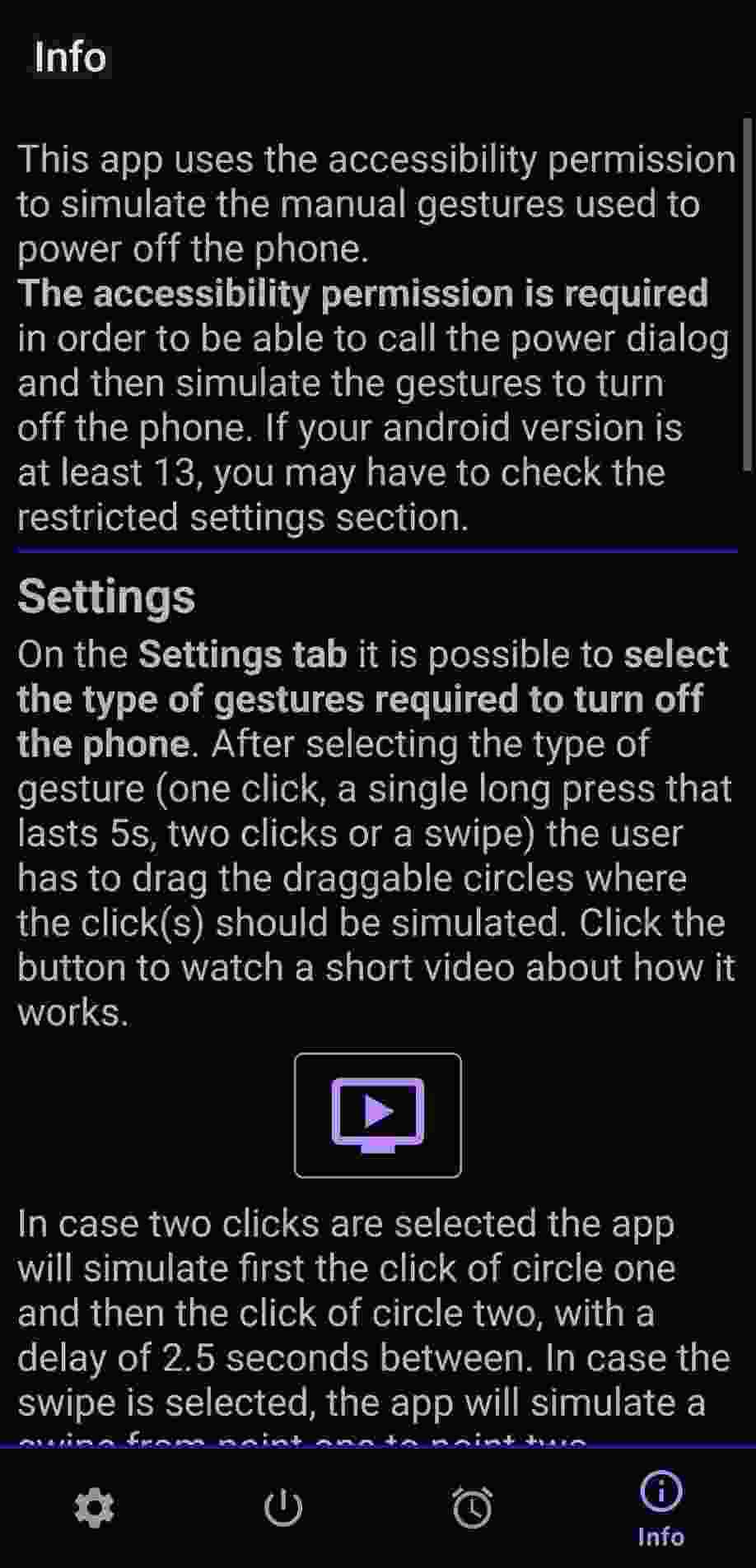Open the alarm clock timer icon
756x1568 pixels.
coord(472,1508)
